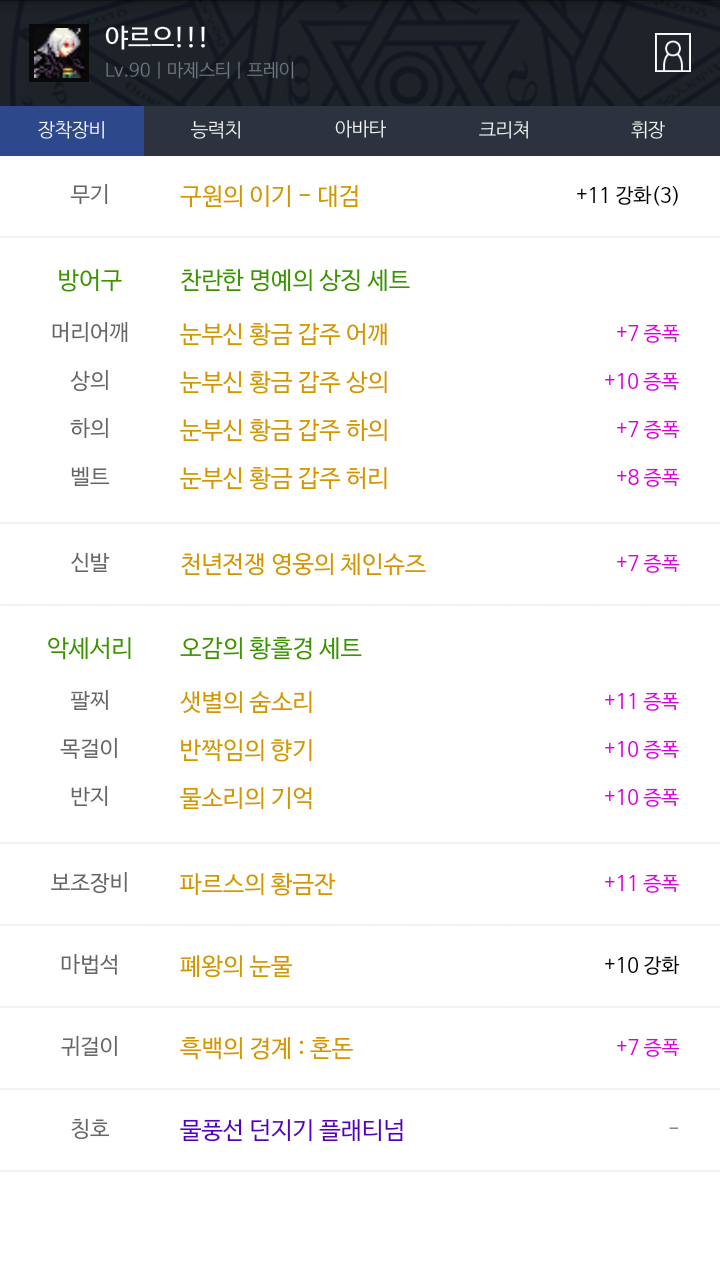
Task: Open earring 흑백의 경계 : 혼돈
Action: tap(266, 1048)
